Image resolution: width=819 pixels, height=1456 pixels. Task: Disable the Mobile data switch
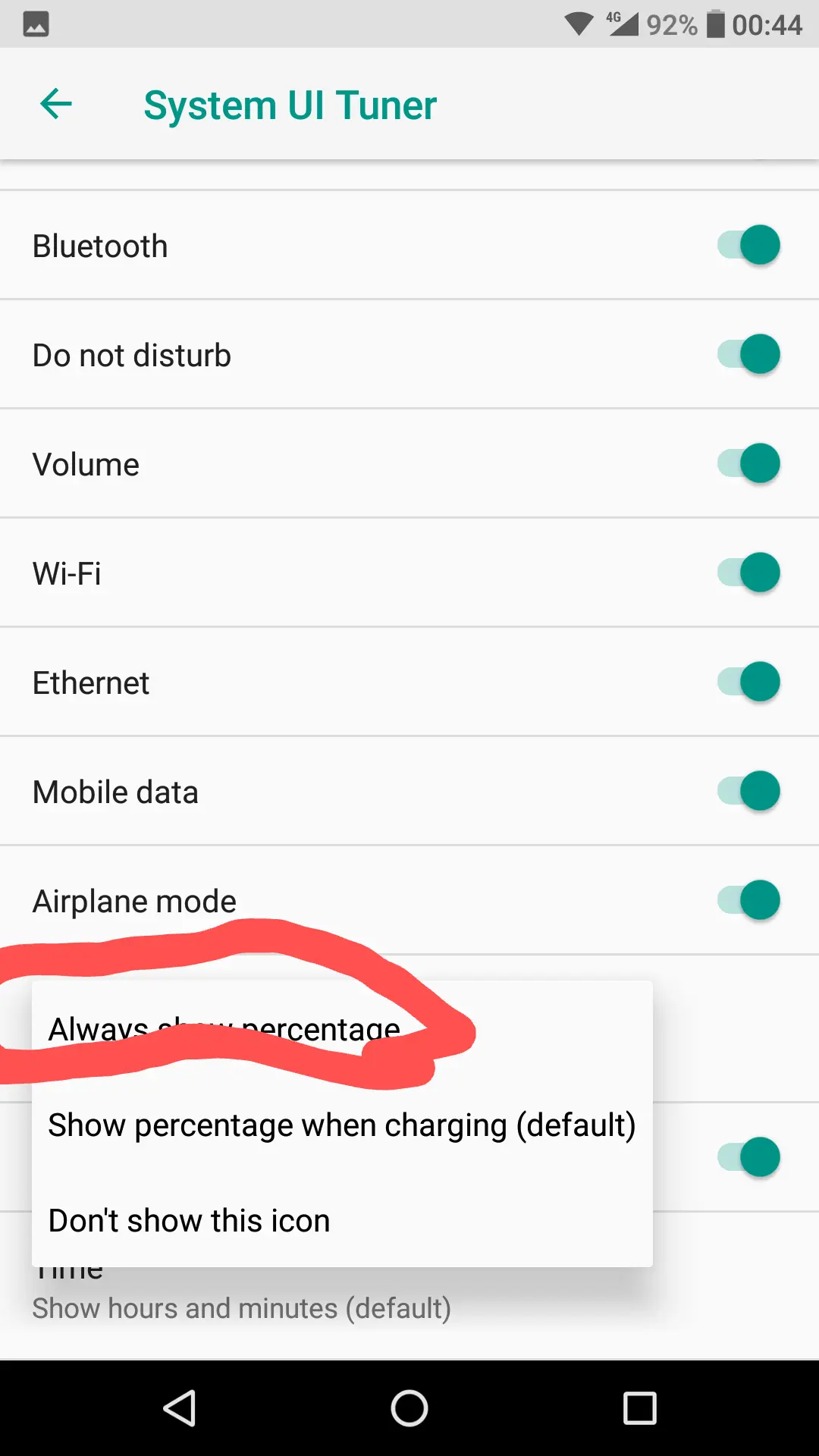point(748,791)
